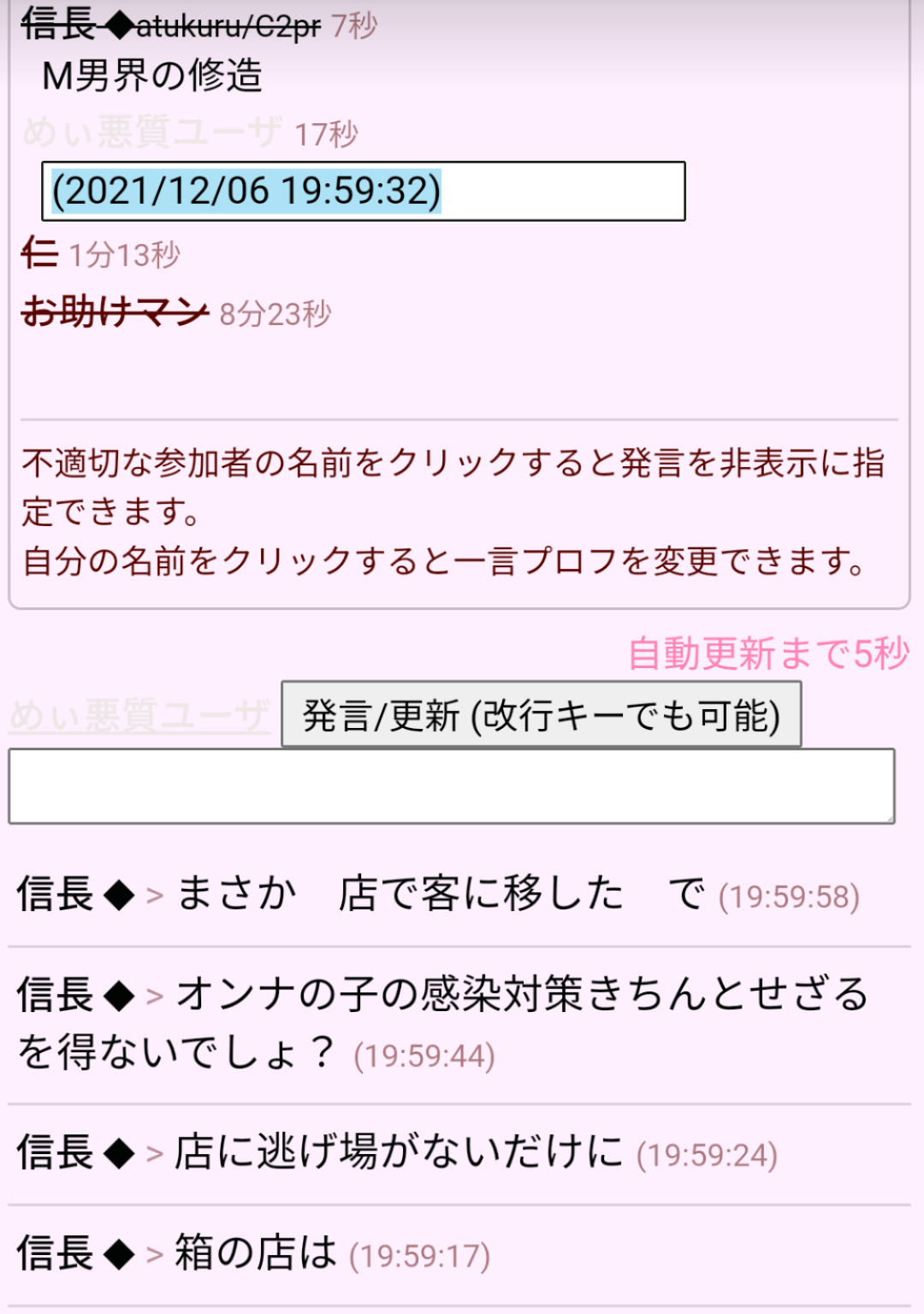Tap participant name 仁 in the list
This screenshot has width=924, height=1314.
[39, 254]
